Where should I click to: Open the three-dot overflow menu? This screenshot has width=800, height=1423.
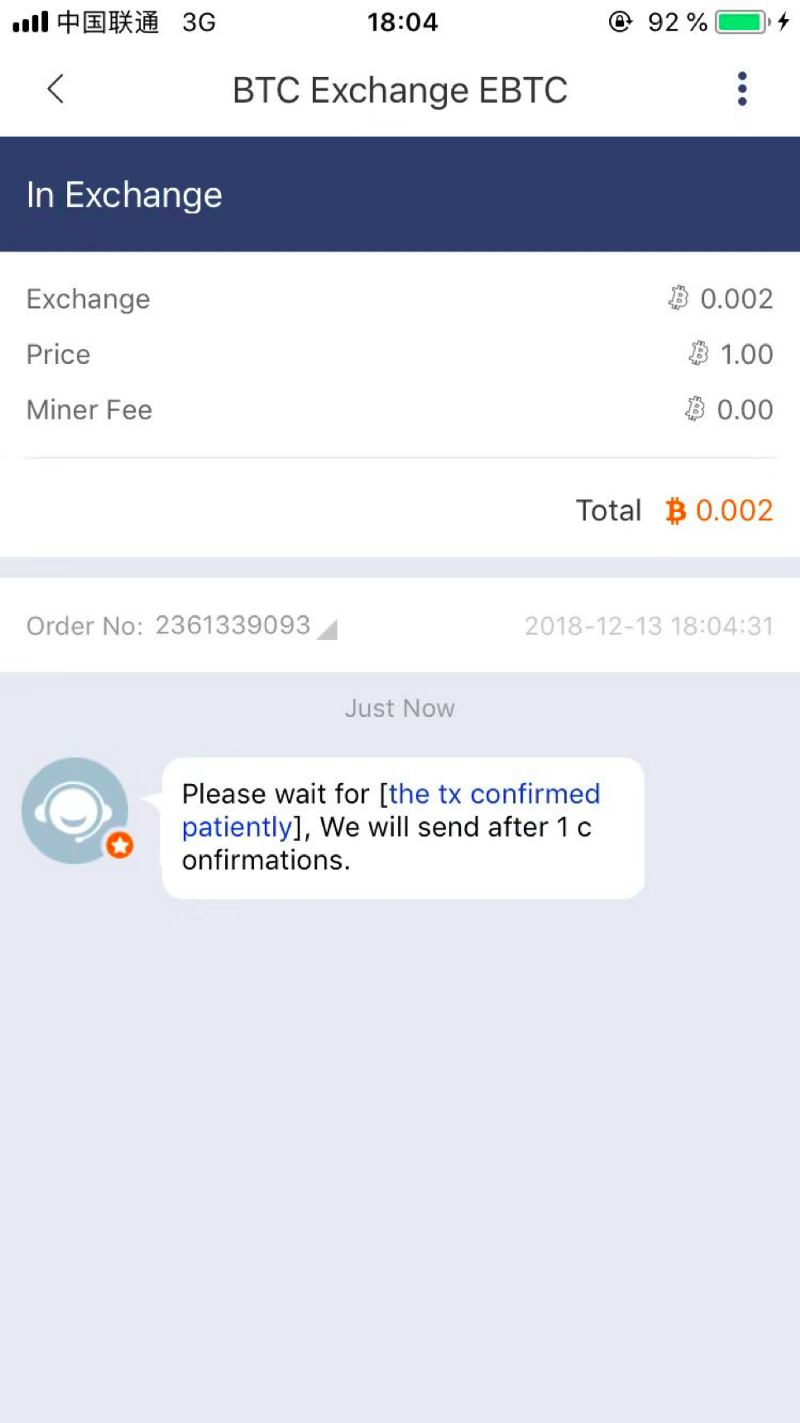741,89
